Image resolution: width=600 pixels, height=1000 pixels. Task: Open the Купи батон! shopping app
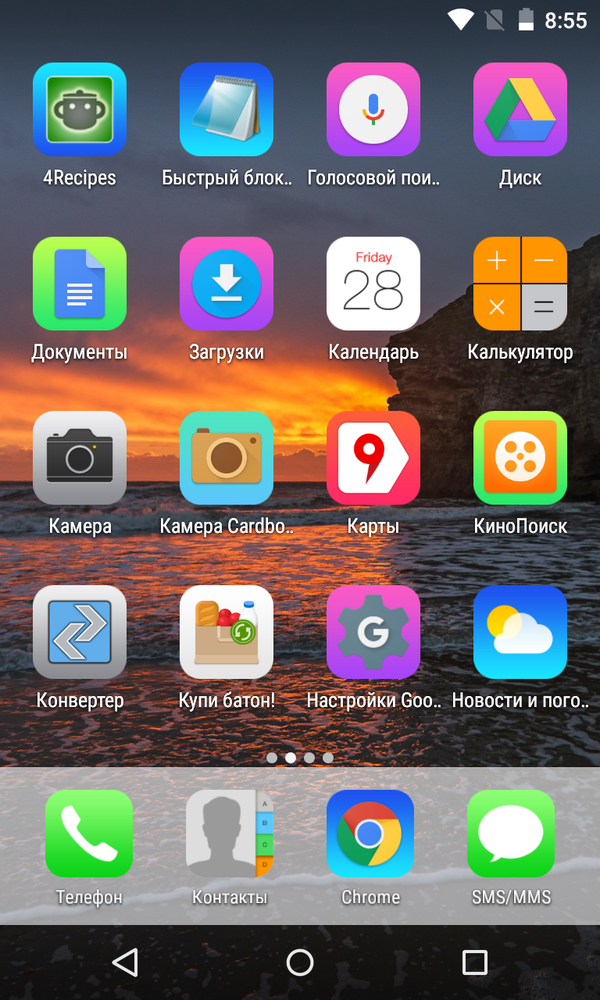[x=226, y=632]
